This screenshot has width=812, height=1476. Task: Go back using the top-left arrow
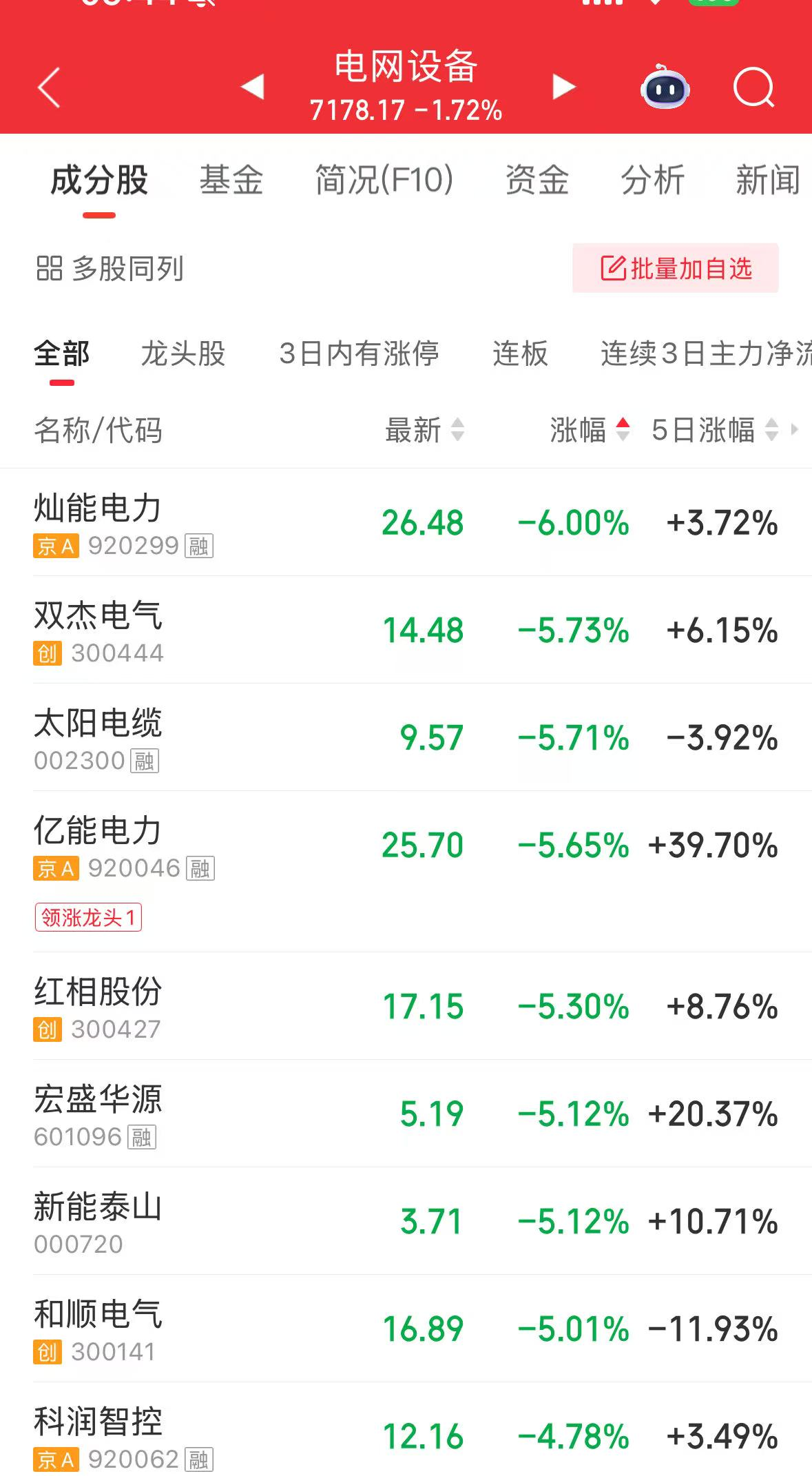(49, 88)
